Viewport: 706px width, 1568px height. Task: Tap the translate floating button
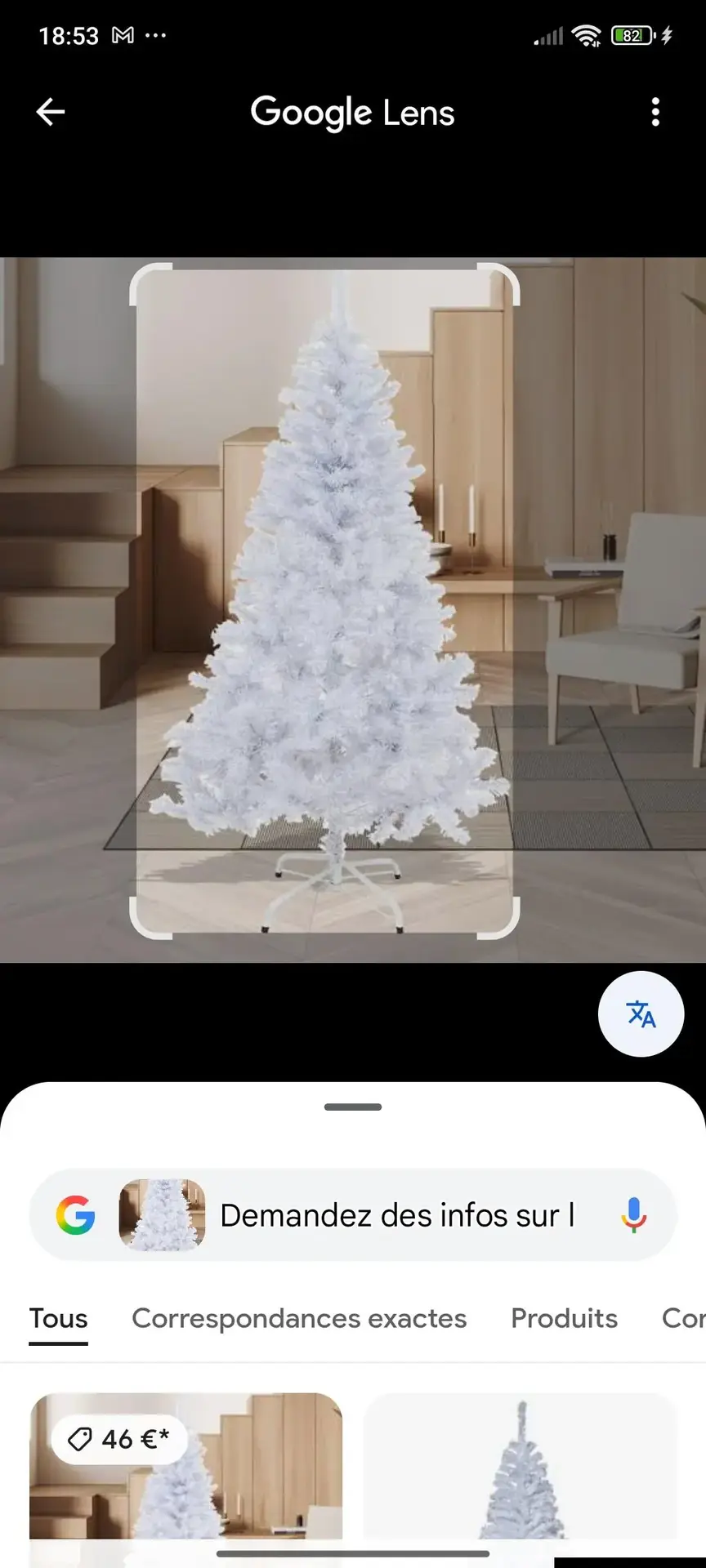tap(641, 1013)
